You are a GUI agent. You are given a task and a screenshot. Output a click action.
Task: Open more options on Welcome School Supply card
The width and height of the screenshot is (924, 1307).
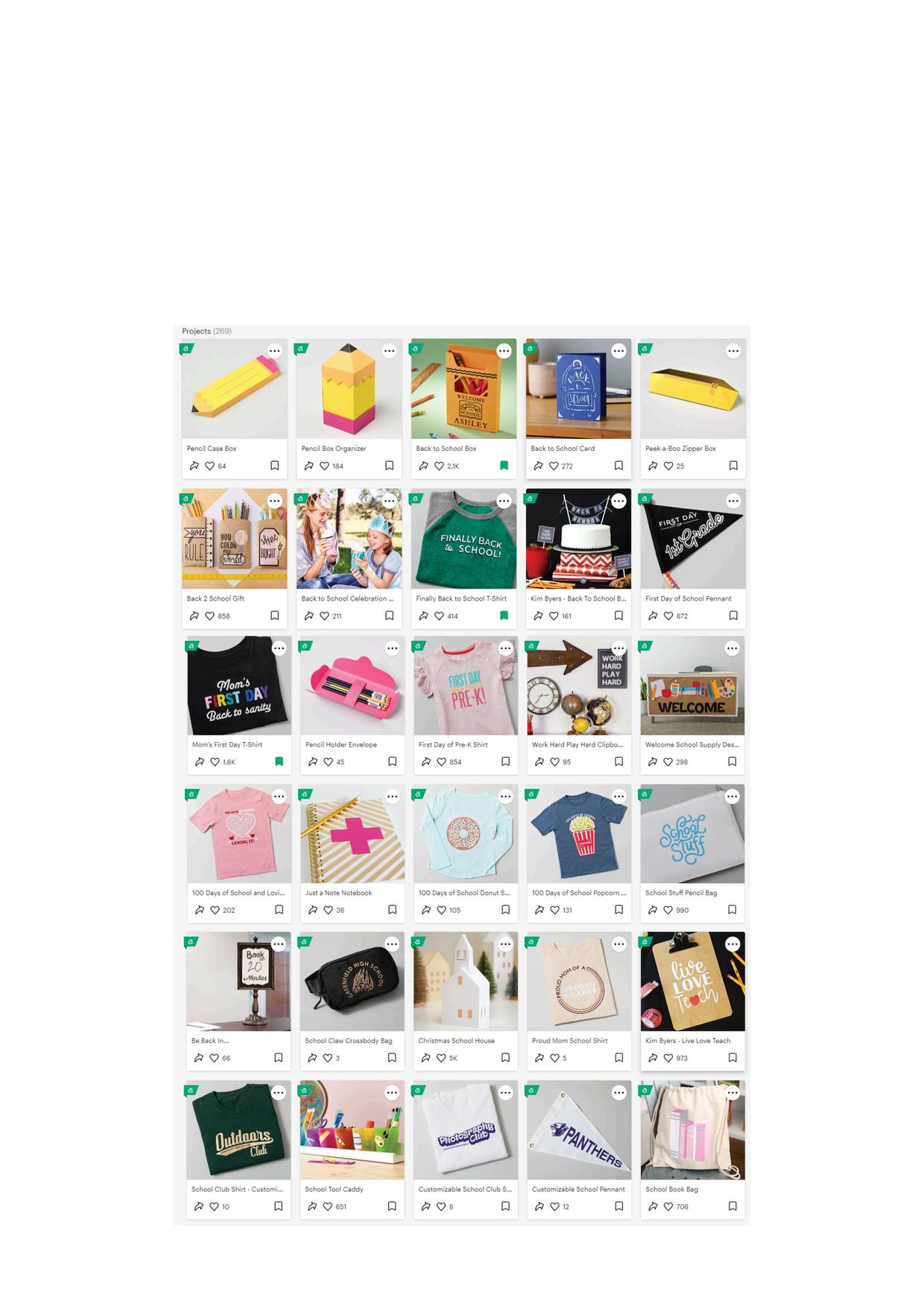click(x=732, y=648)
